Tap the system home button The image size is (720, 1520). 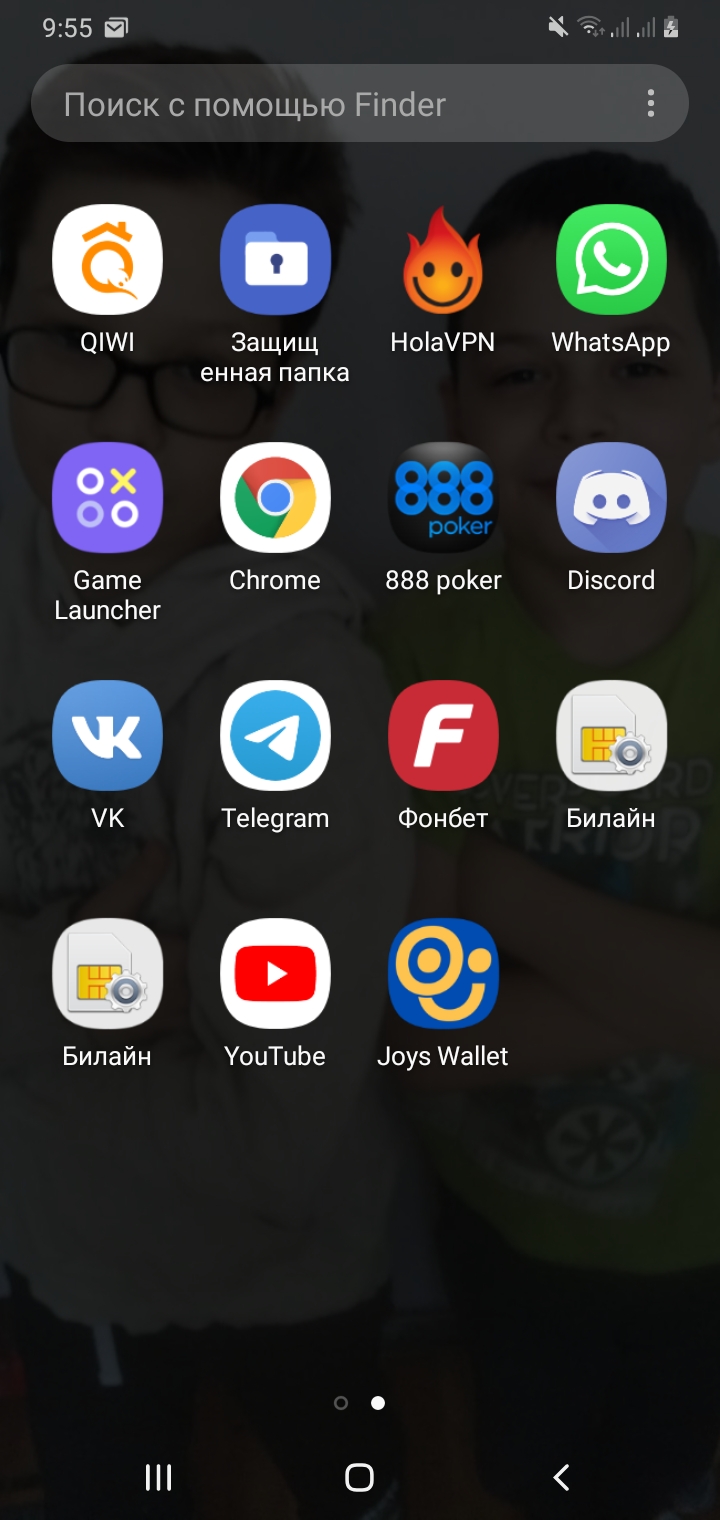coord(359,1477)
